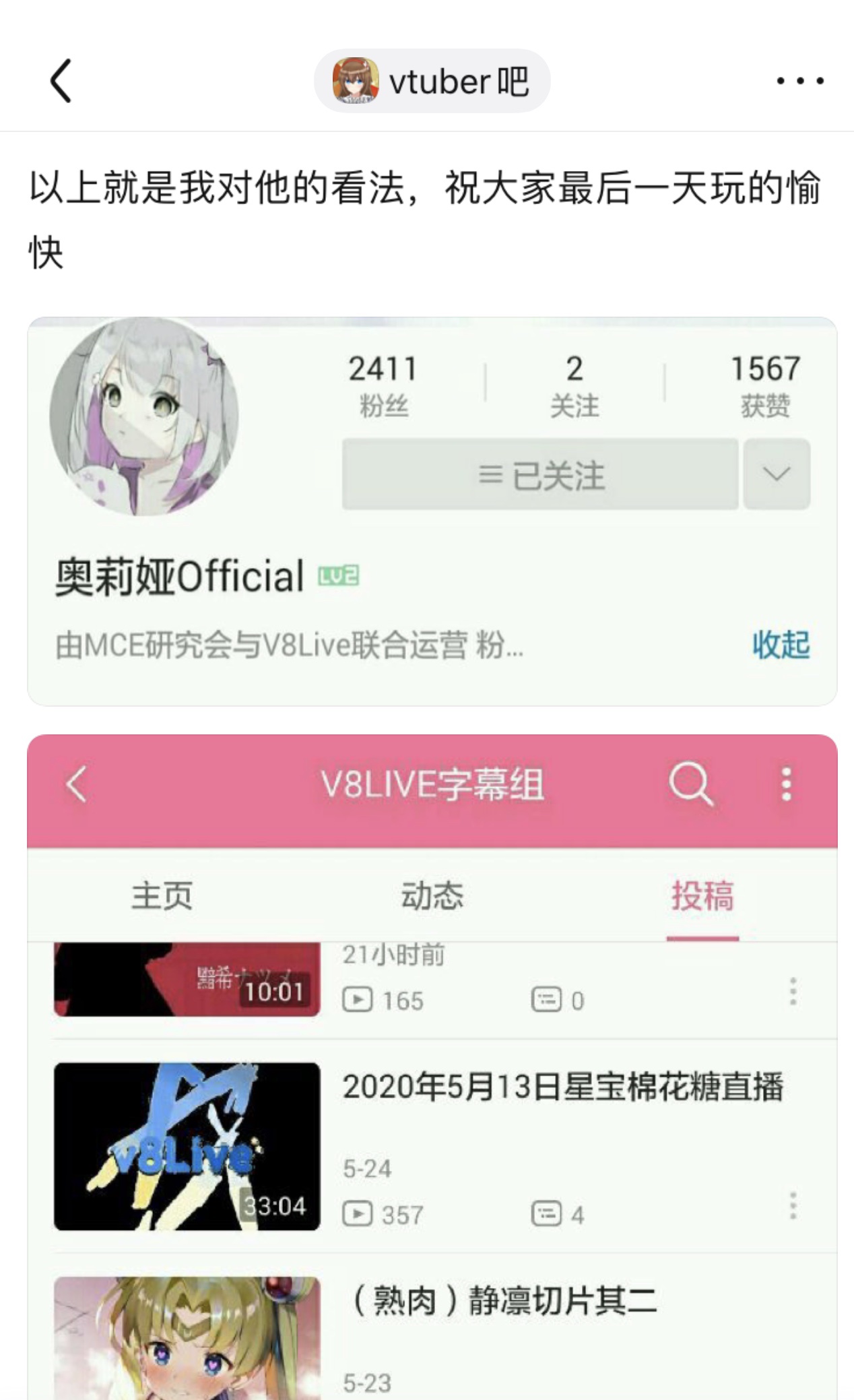Go back from this post
The image size is (854, 1400).
(x=61, y=81)
